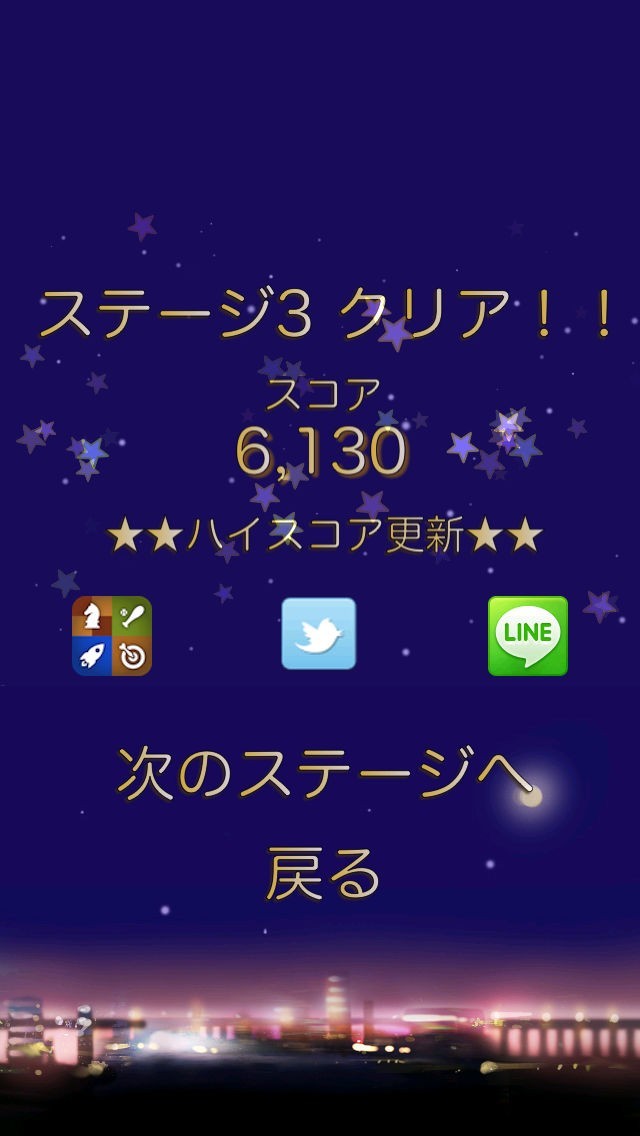Tap 戻る to go back
640x1136 pixels.
click(x=322, y=872)
